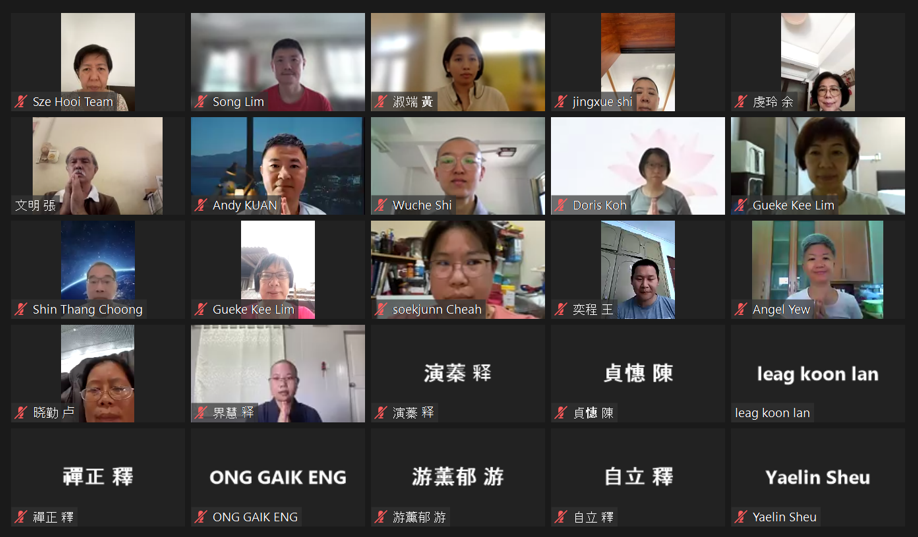The height and width of the screenshot is (537, 918).
Task: Tap Angel Yew's video tile
Action: pyautogui.click(x=818, y=269)
